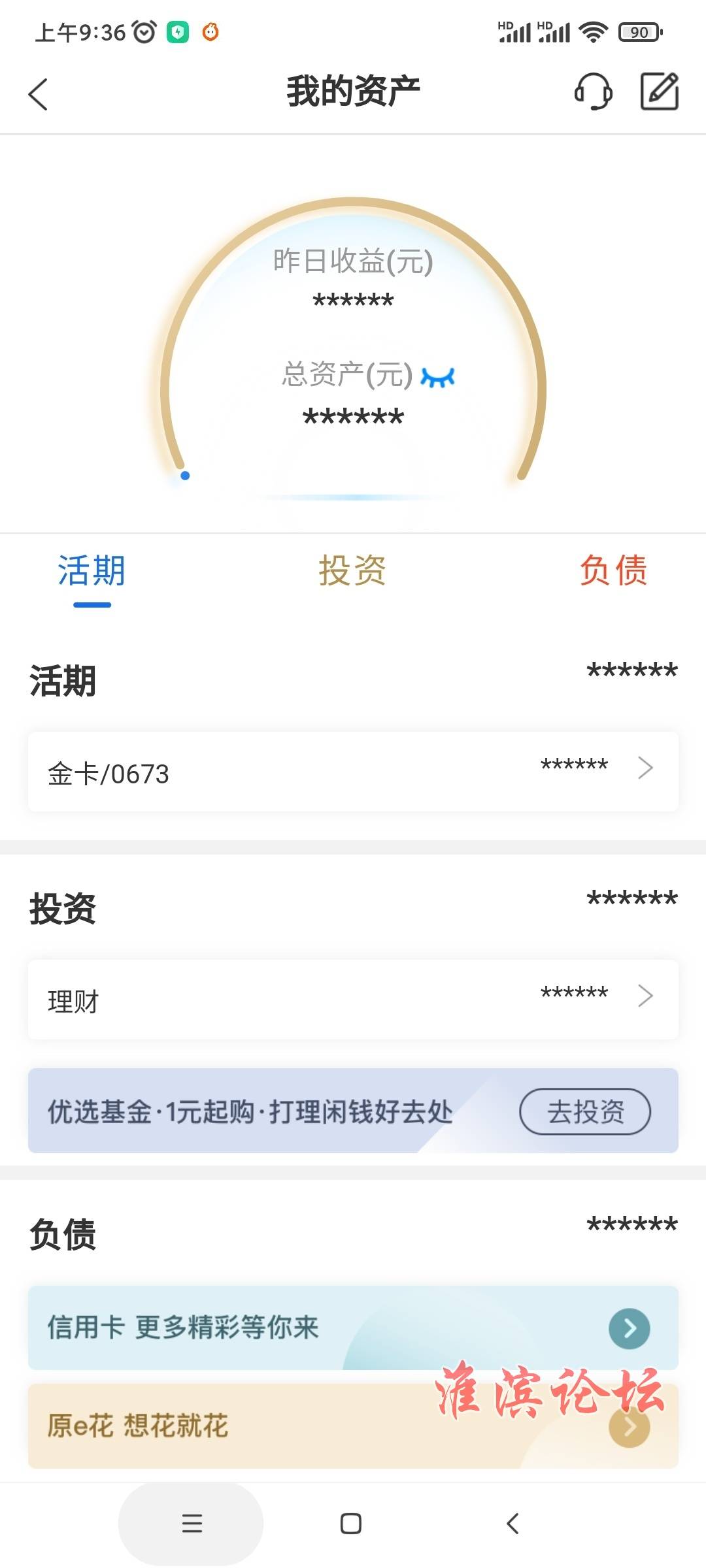Open the 理财 investment row
706x1568 pixels.
point(353,1000)
